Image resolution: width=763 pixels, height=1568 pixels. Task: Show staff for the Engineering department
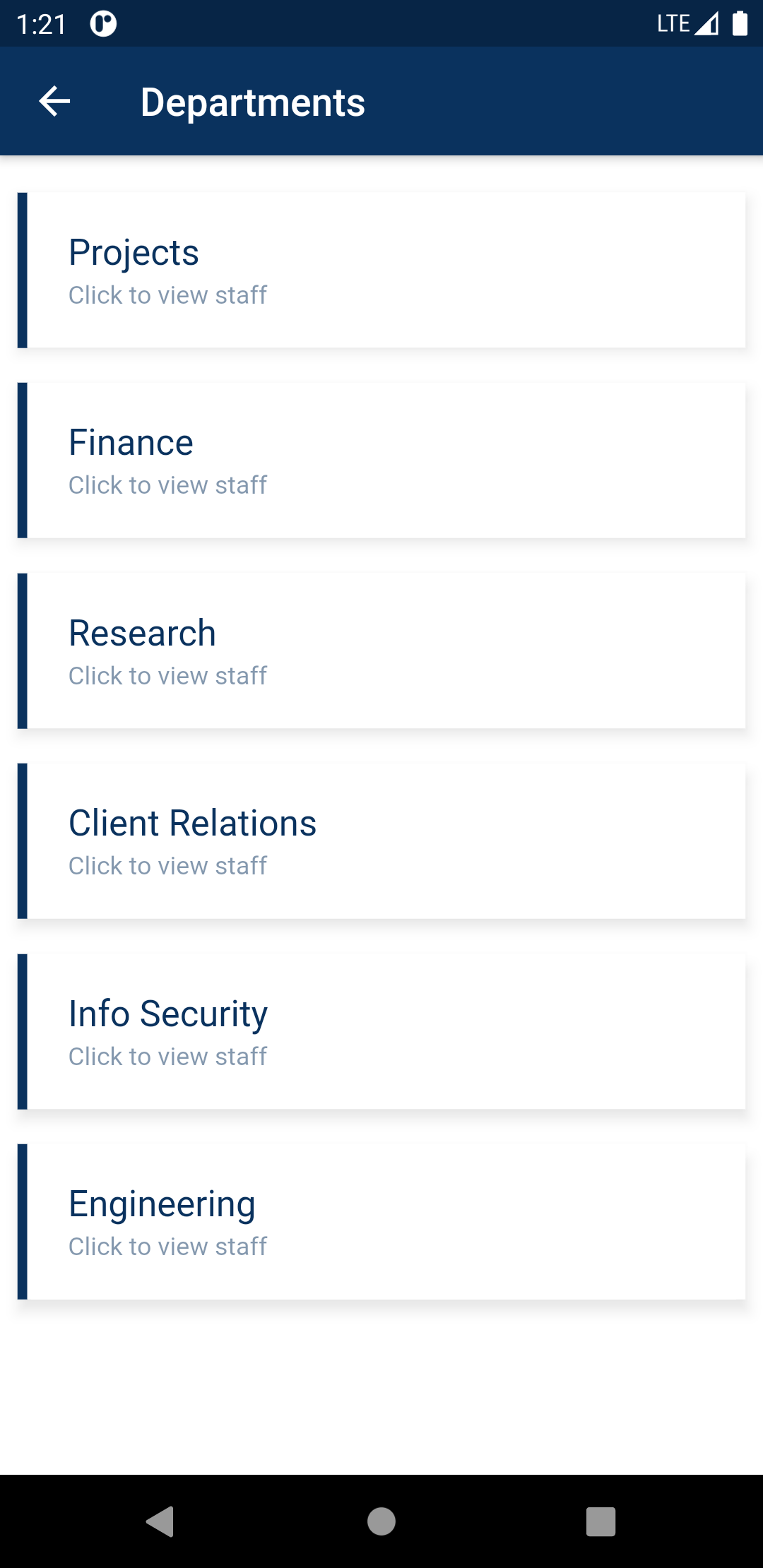(381, 1221)
